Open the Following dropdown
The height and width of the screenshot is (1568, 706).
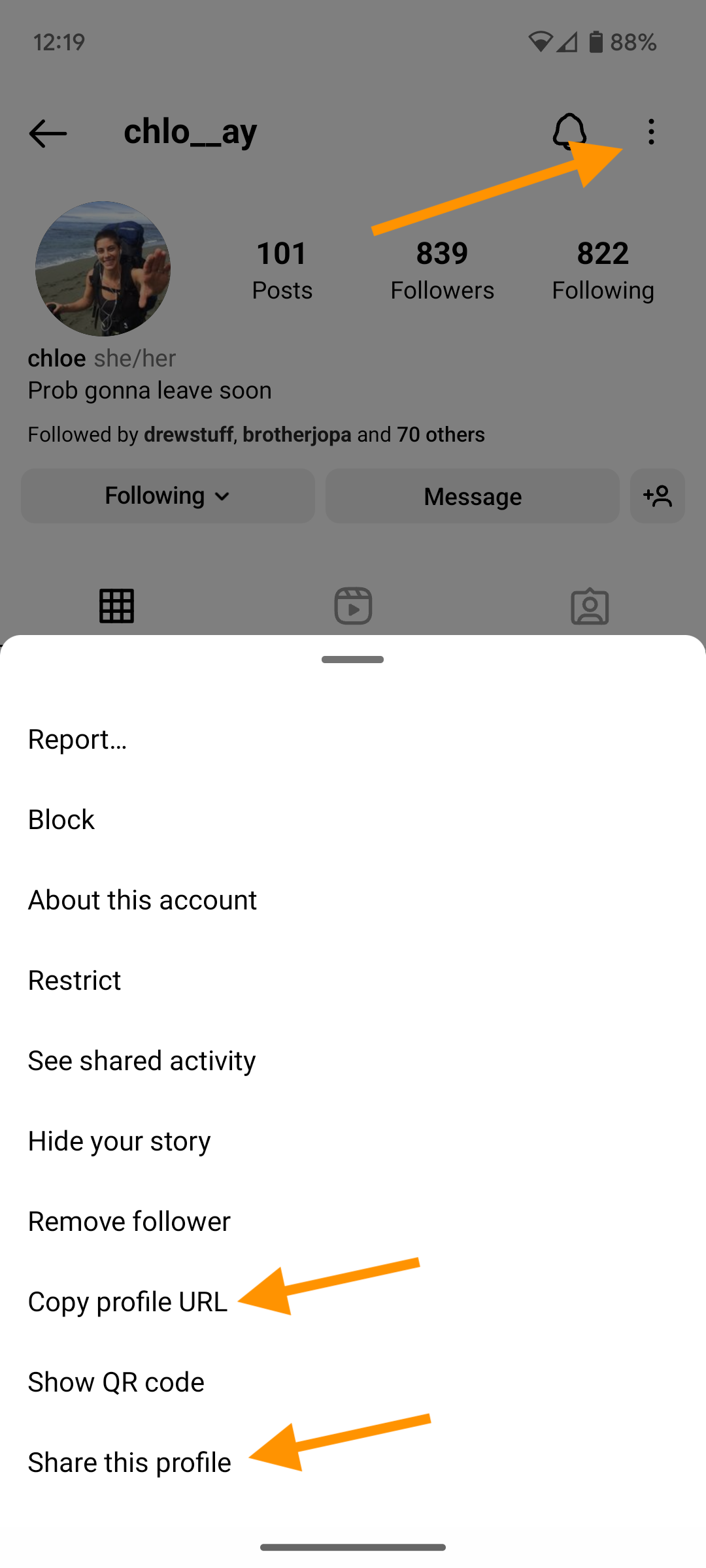pyautogui.click(x=167, y=495)
